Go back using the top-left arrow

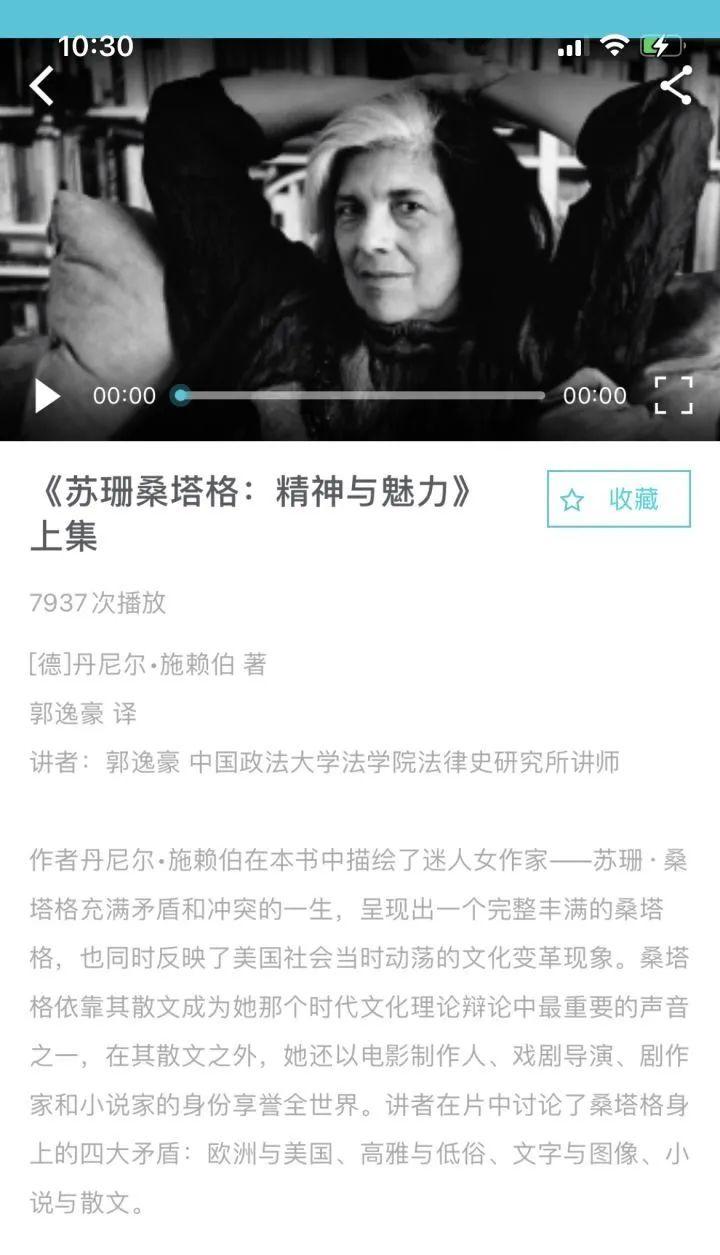[x=42, y=87]
